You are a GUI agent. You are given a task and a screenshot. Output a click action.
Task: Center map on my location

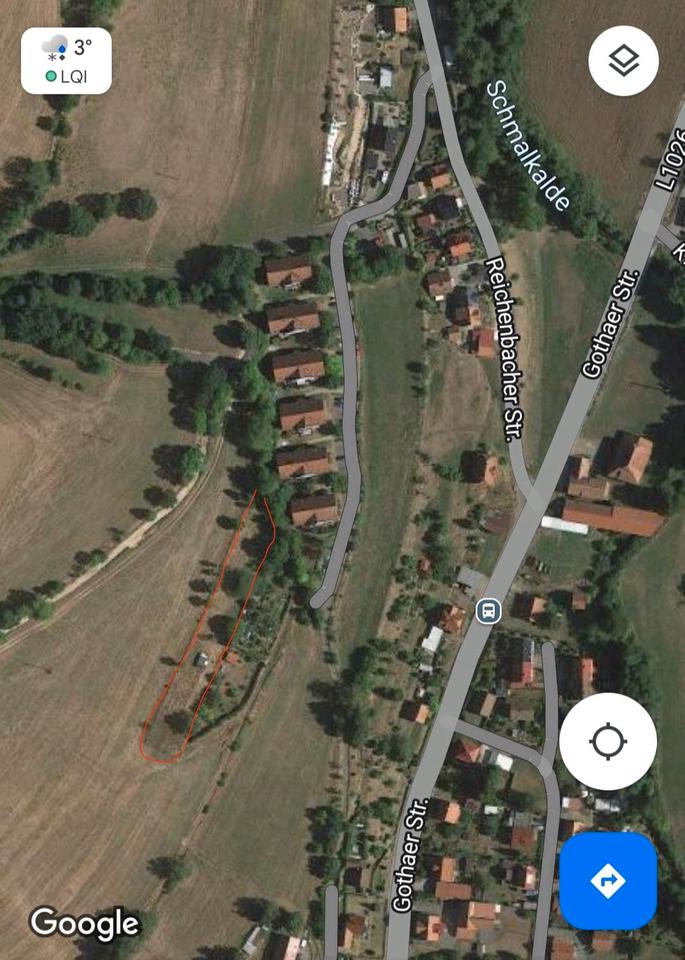pyautogui.click(x=607, y=742)
